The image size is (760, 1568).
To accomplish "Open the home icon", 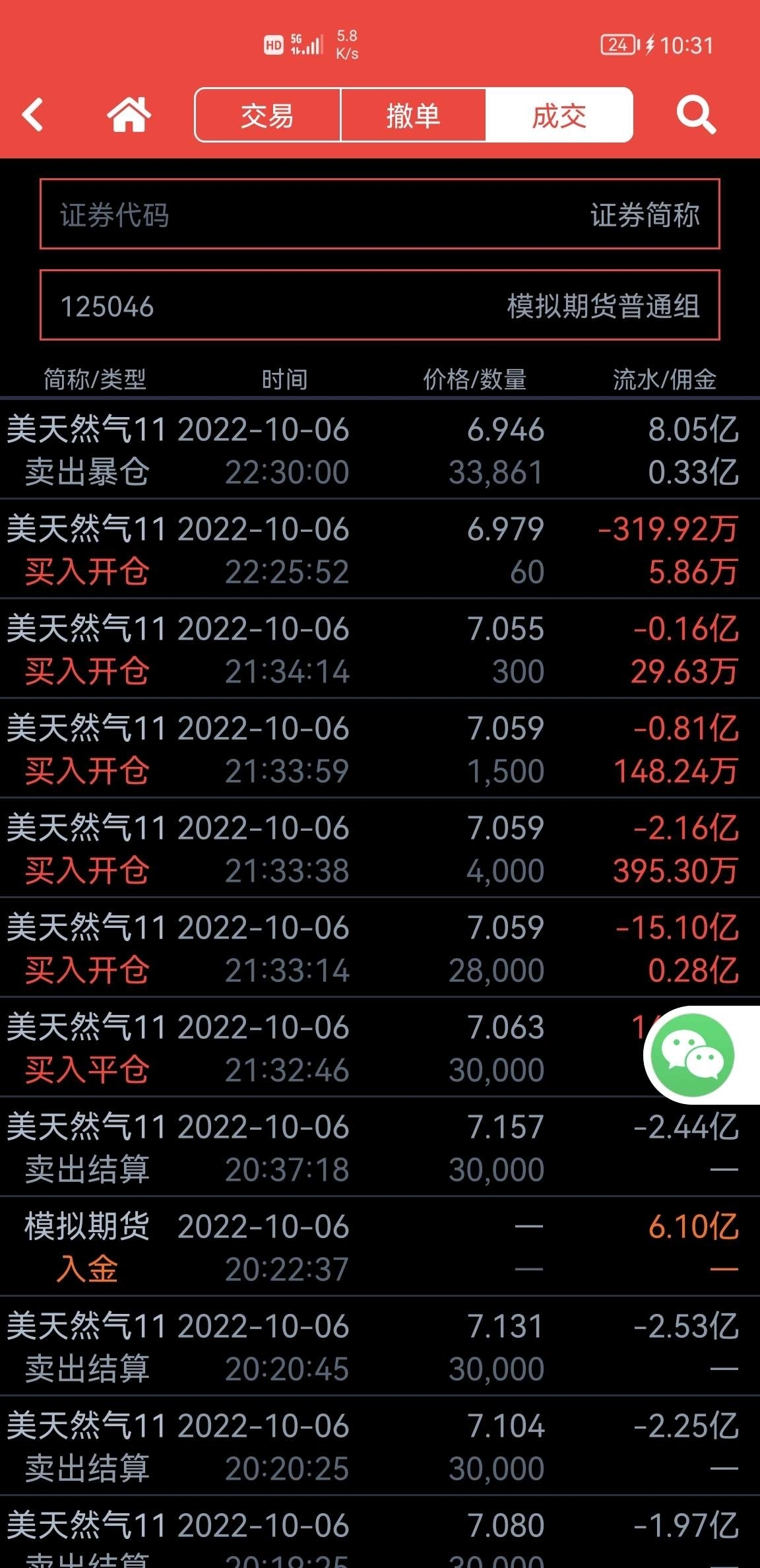I will pyautogui.click(x=129, y=115).
